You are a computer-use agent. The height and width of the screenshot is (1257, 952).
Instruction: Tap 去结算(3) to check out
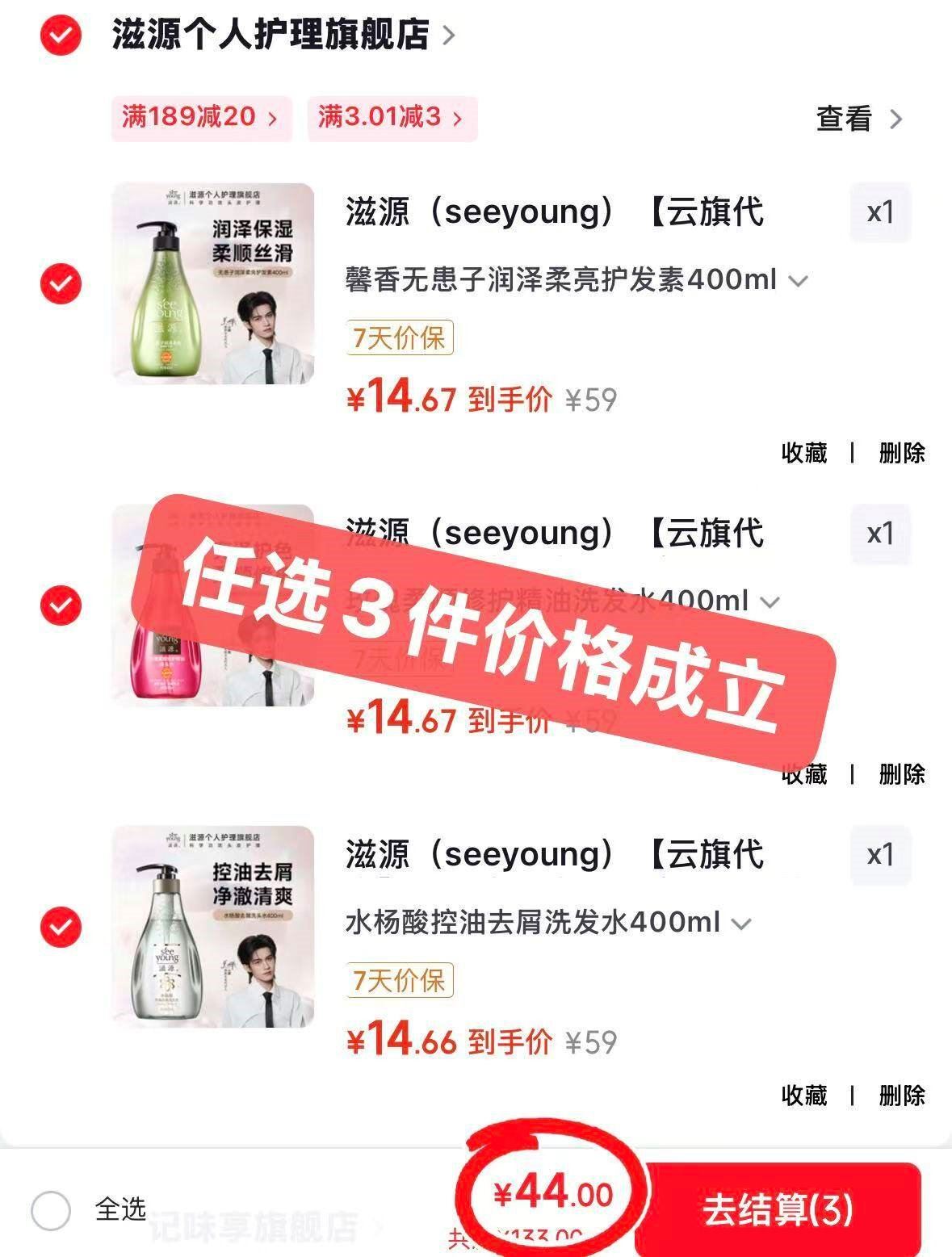tap(778, 1209)
